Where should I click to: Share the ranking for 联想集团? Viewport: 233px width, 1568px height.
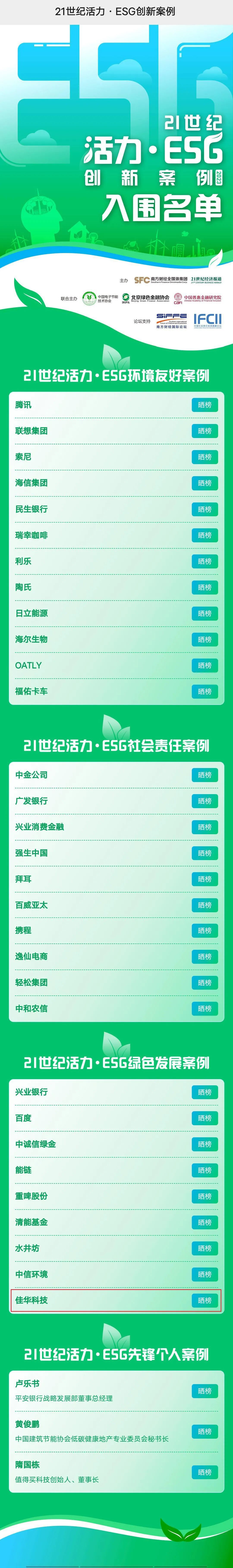tap(204, 431)
